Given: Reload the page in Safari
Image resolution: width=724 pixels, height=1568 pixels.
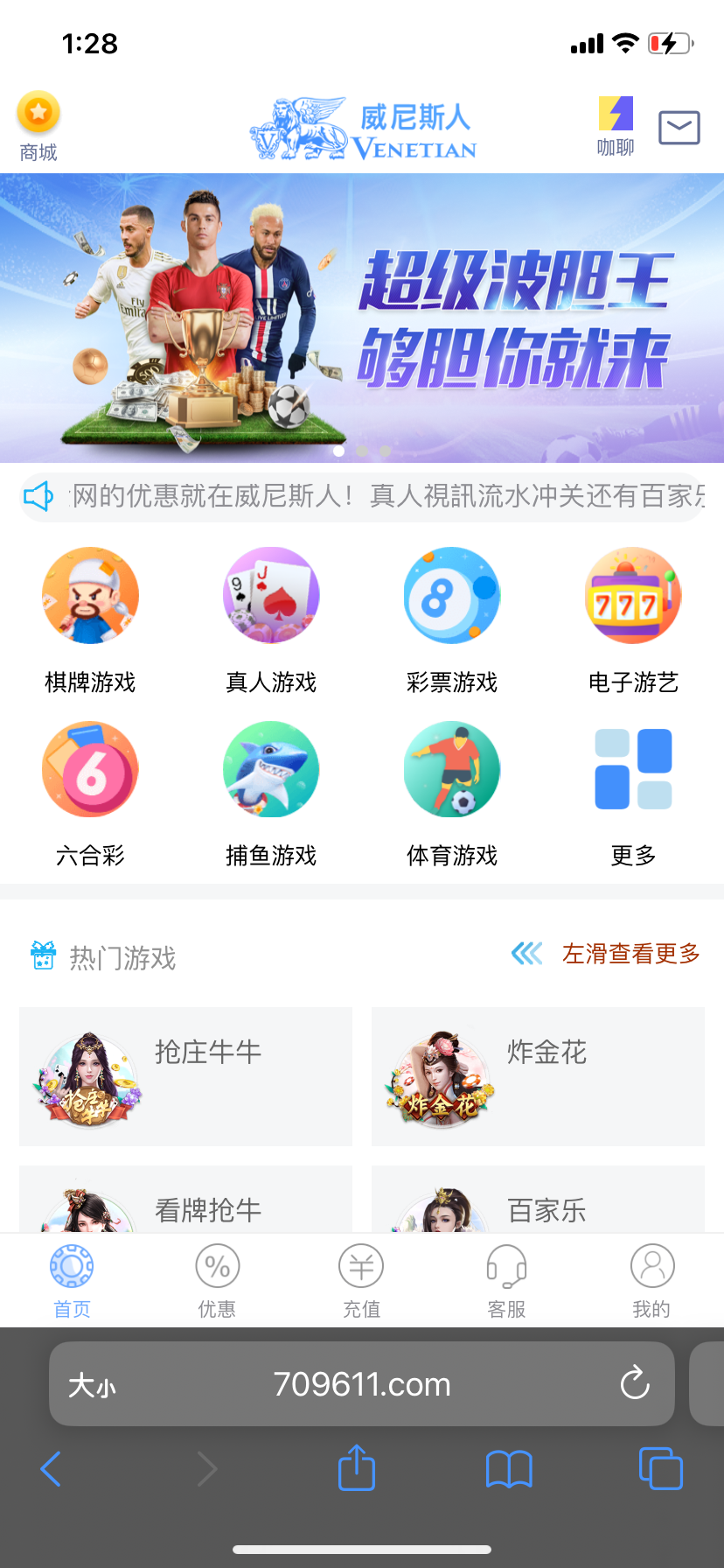Looking at the screenshot, I should tap(635, 1383).
